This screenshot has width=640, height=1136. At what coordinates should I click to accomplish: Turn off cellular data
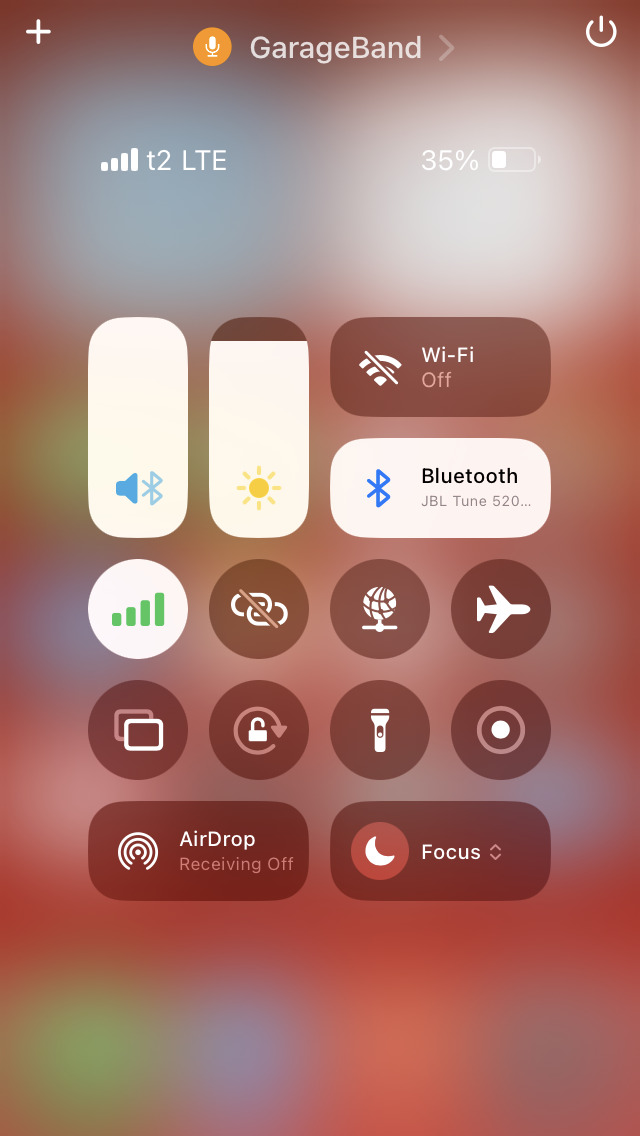[138, 609]
